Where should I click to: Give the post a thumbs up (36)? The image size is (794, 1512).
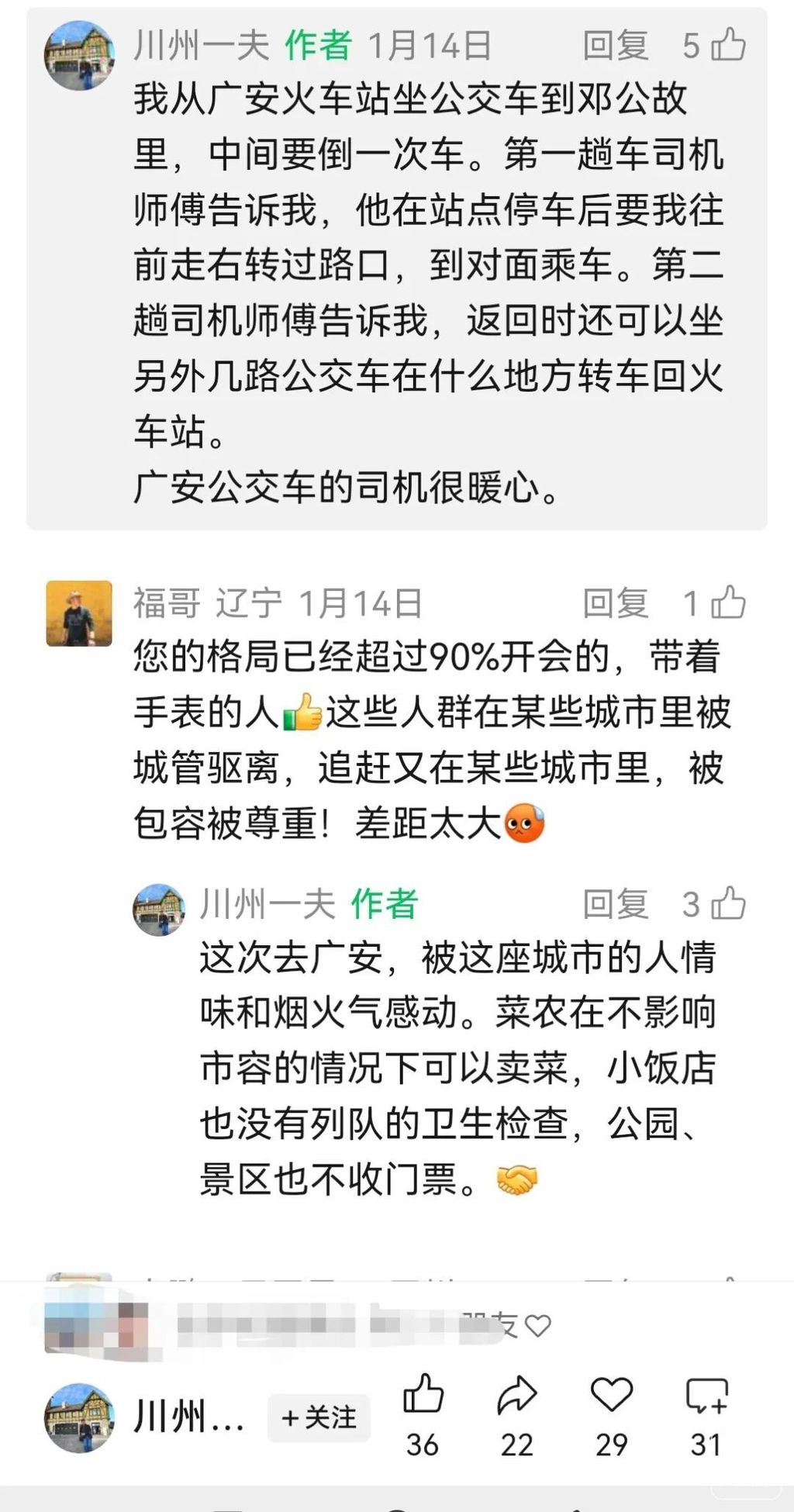(x=423, y=1396)
